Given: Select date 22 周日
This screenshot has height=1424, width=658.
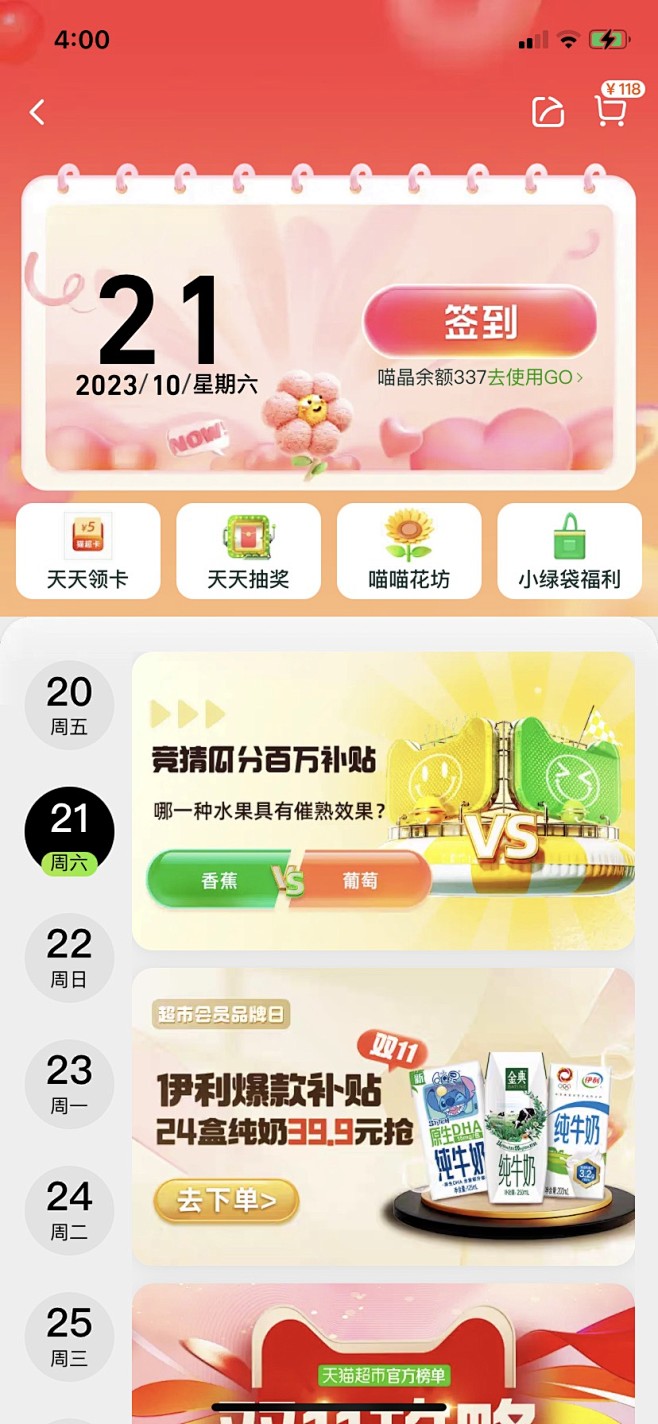Looking at the screenshot, I should pyautogui.click(x=69, y=958).
